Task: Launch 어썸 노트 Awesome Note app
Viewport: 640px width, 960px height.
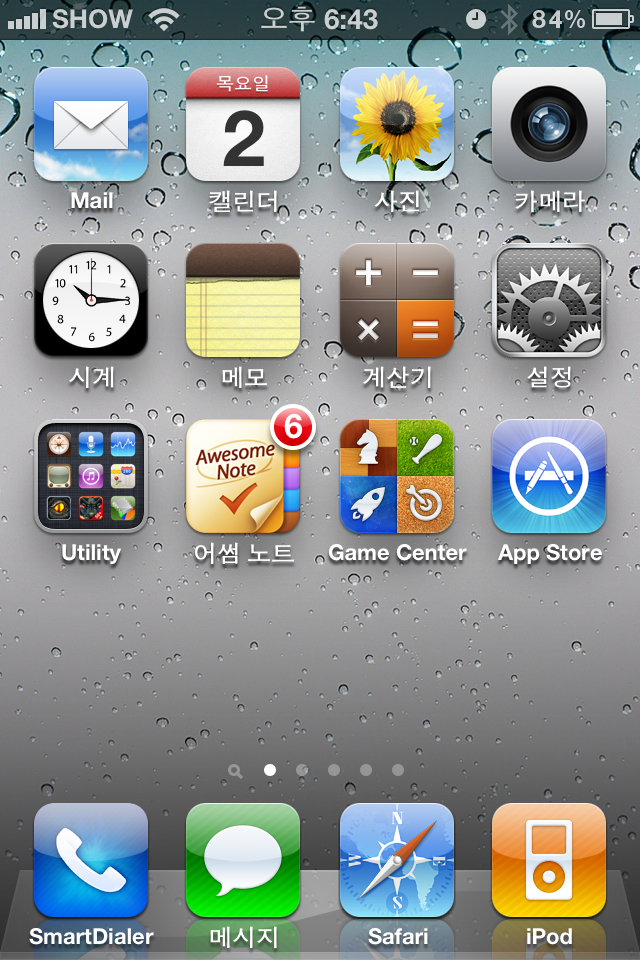Action: tap(243, 476)
